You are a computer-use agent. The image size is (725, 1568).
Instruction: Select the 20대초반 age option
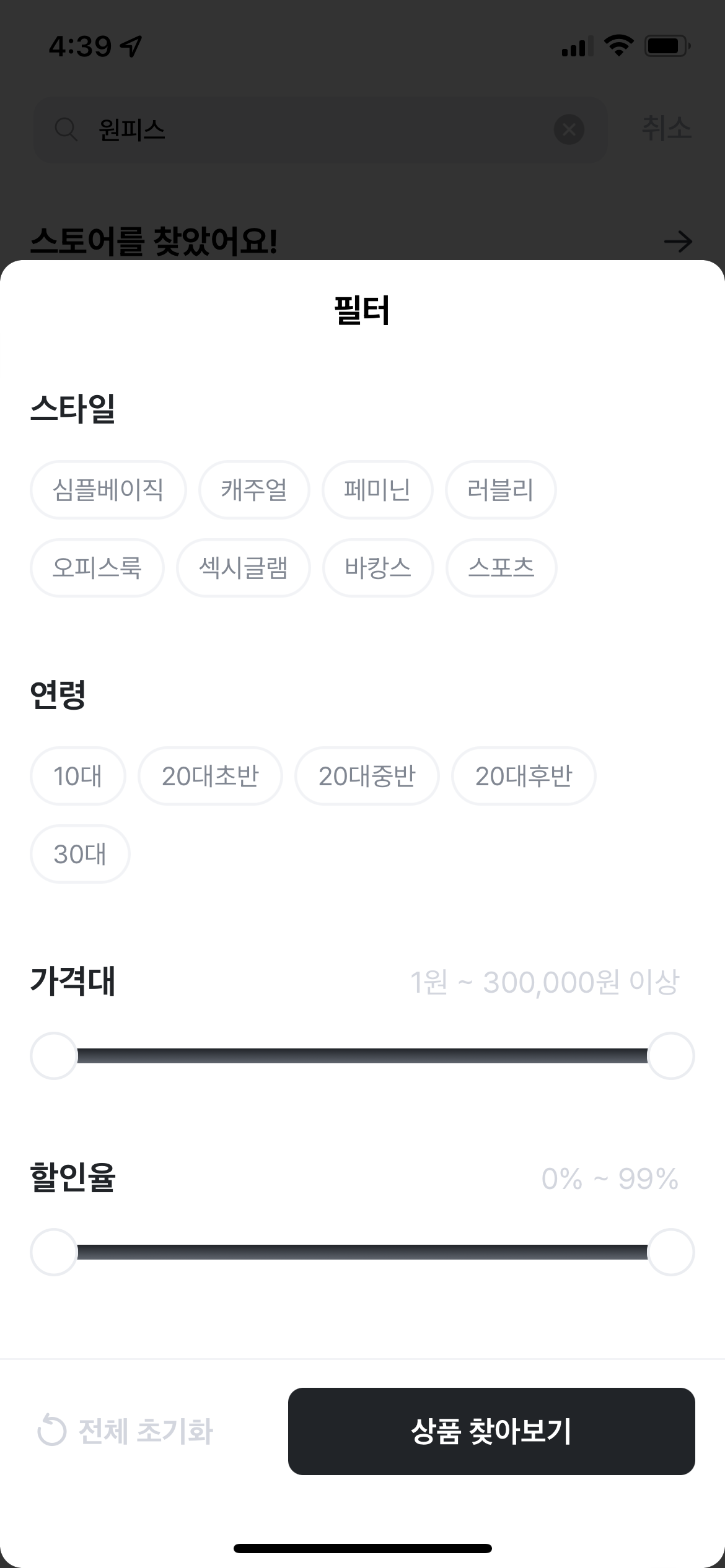tap(210, 776)
